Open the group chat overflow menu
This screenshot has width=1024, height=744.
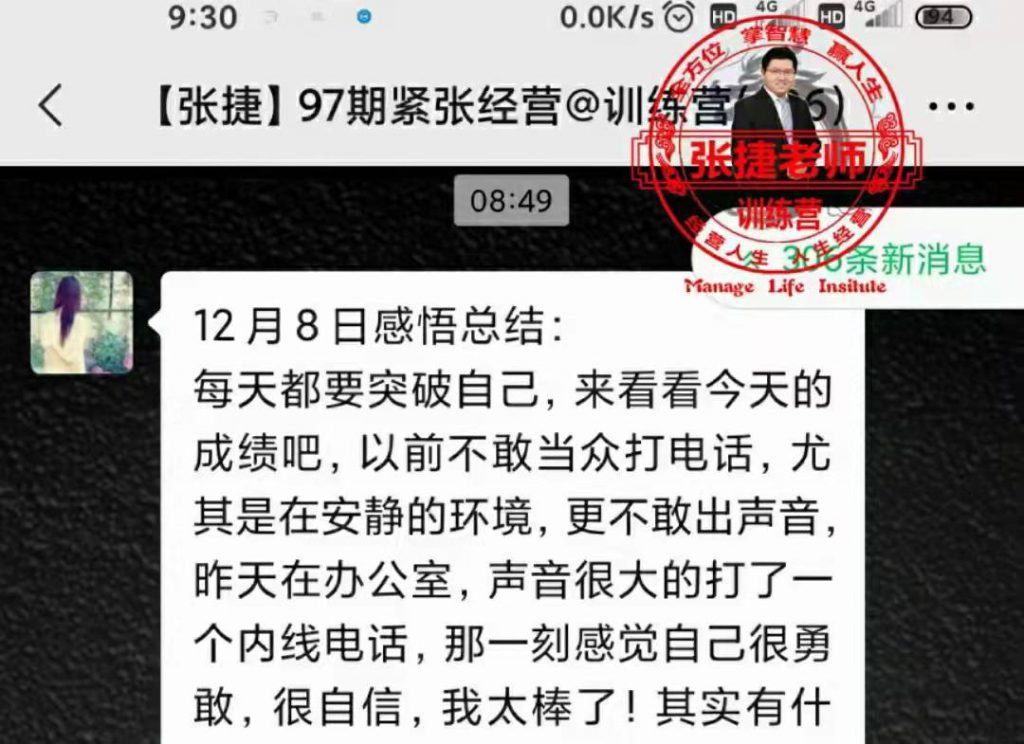coord(951,106)
